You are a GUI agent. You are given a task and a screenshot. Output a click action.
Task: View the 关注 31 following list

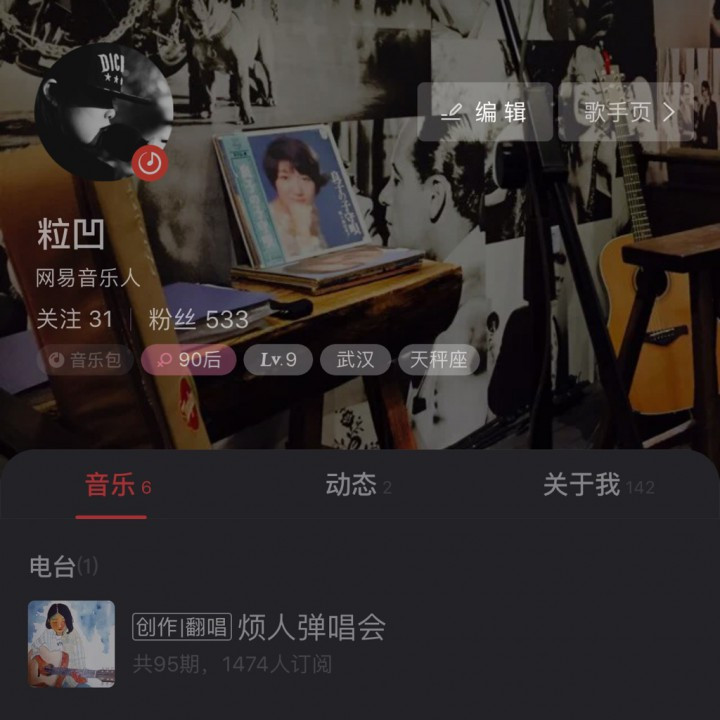(75, 320)
